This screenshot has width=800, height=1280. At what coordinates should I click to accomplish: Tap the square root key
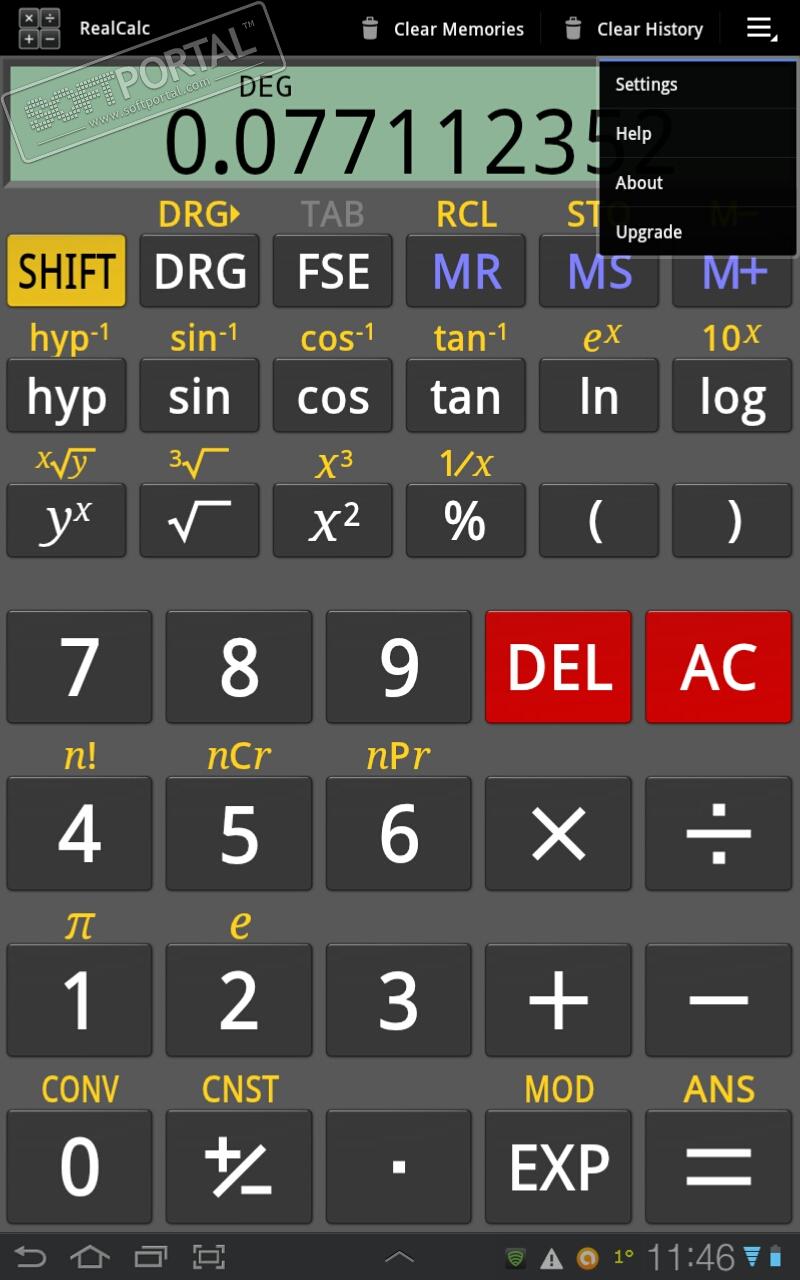pos(199,521)
